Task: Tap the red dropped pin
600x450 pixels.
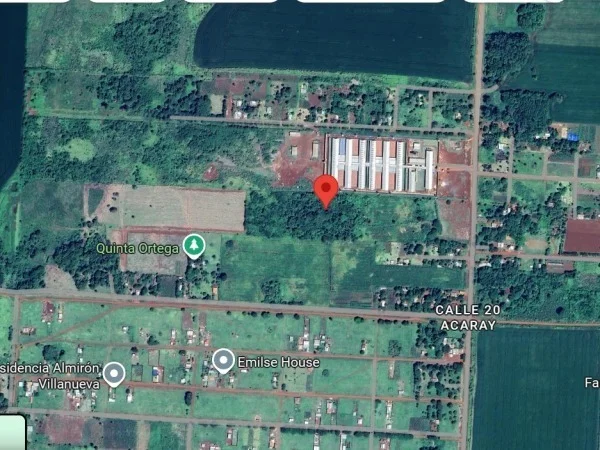Action: coord(326,189)
